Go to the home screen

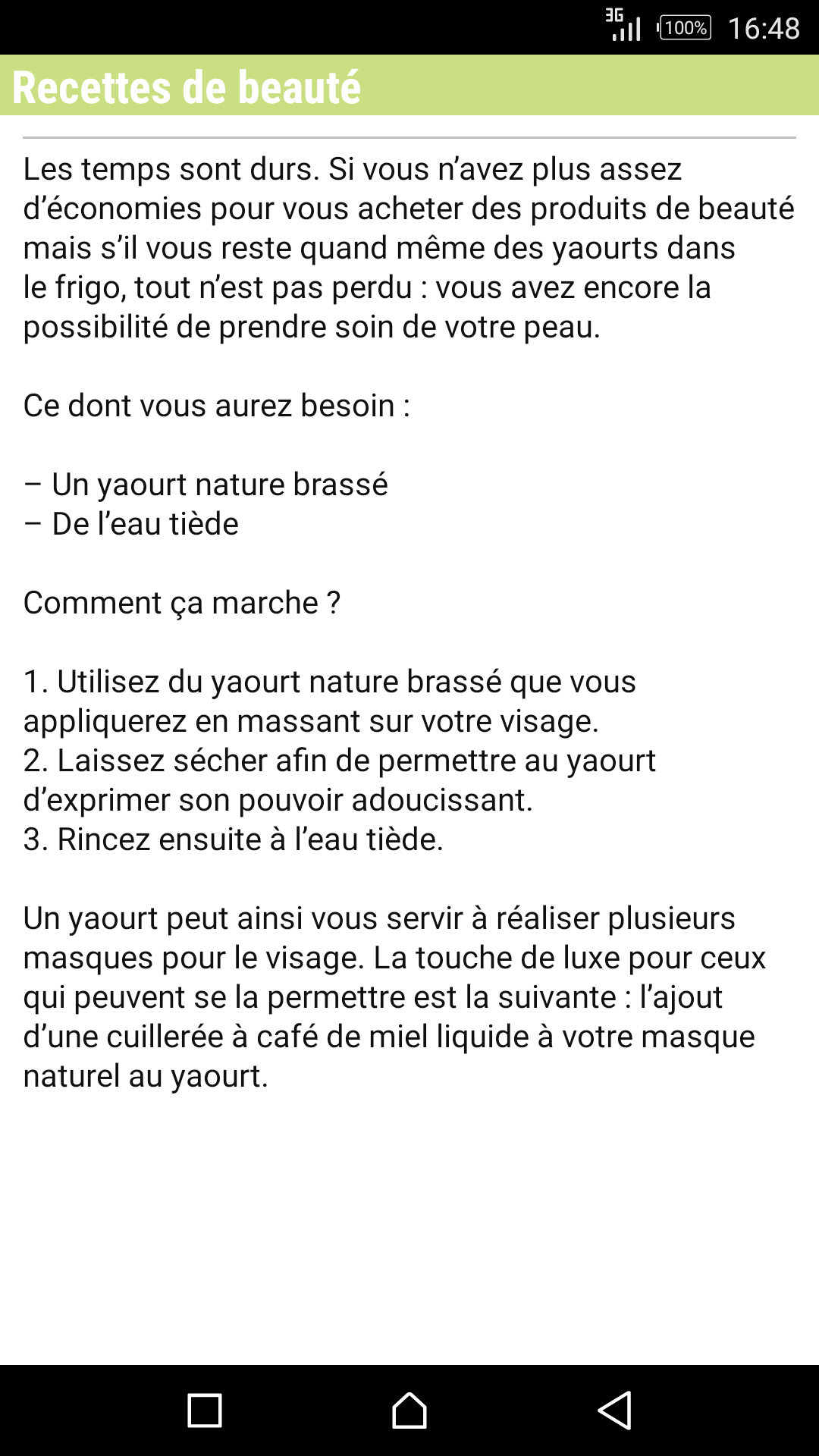point(409,1410)
